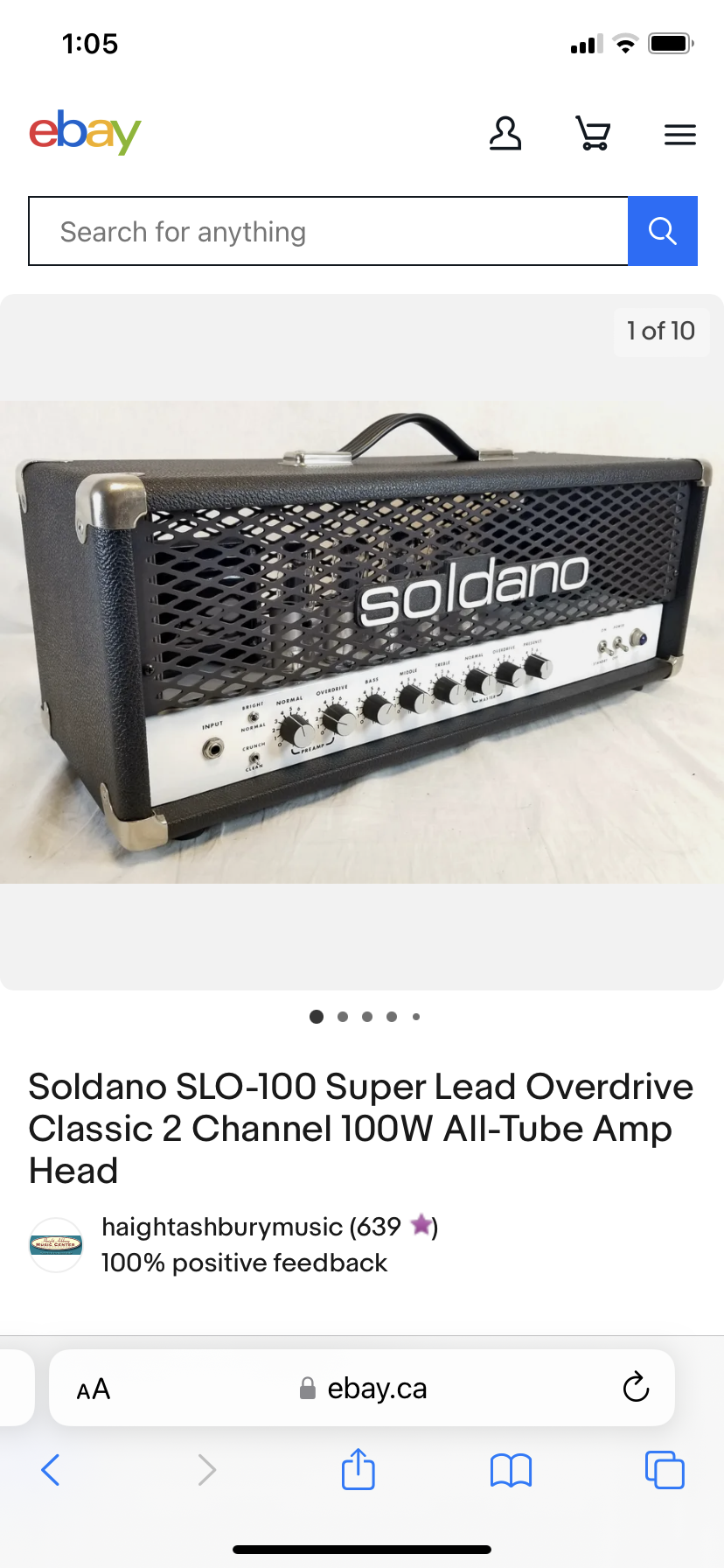Show all open Safari tabs
Image resolution: width=724 pixels, height=1568 pixels.
point(665,1470)
